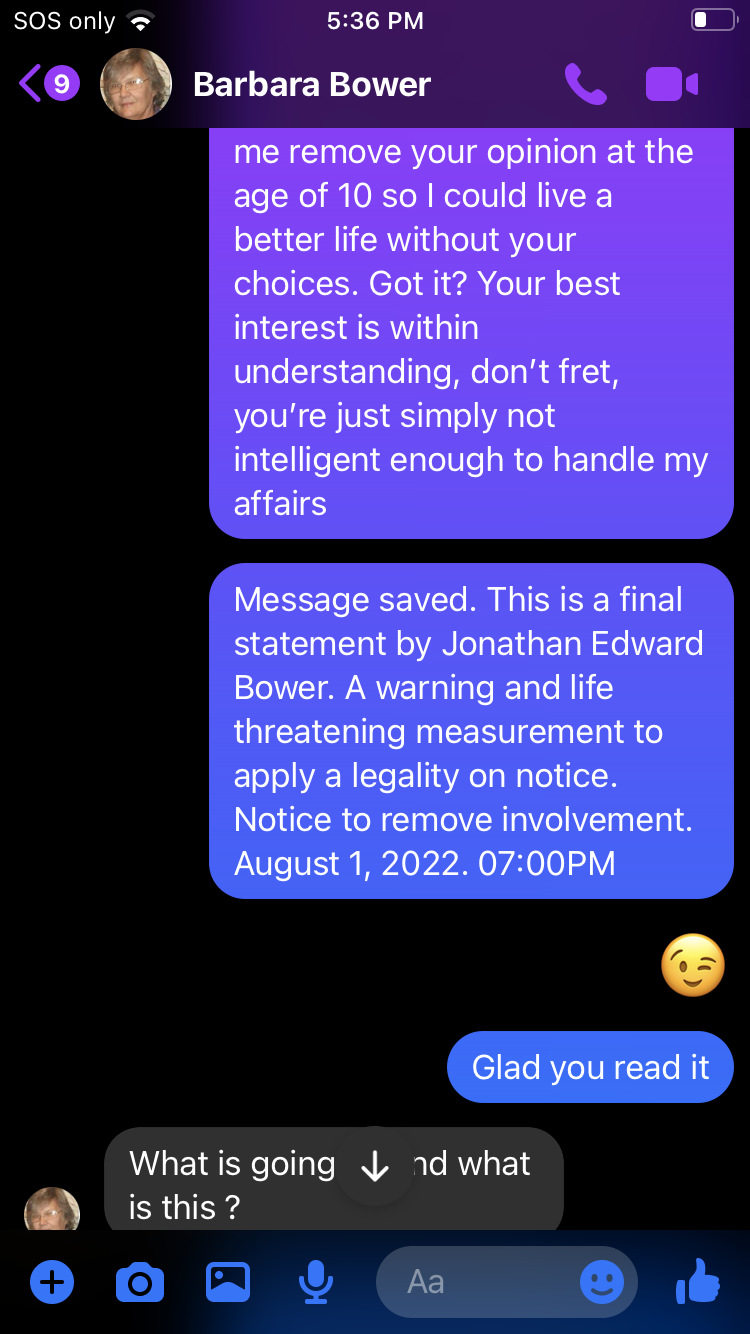Open the camera to take a photo
The height and width of the screenshot is (1334, 750).
(x=140, y=1281)
